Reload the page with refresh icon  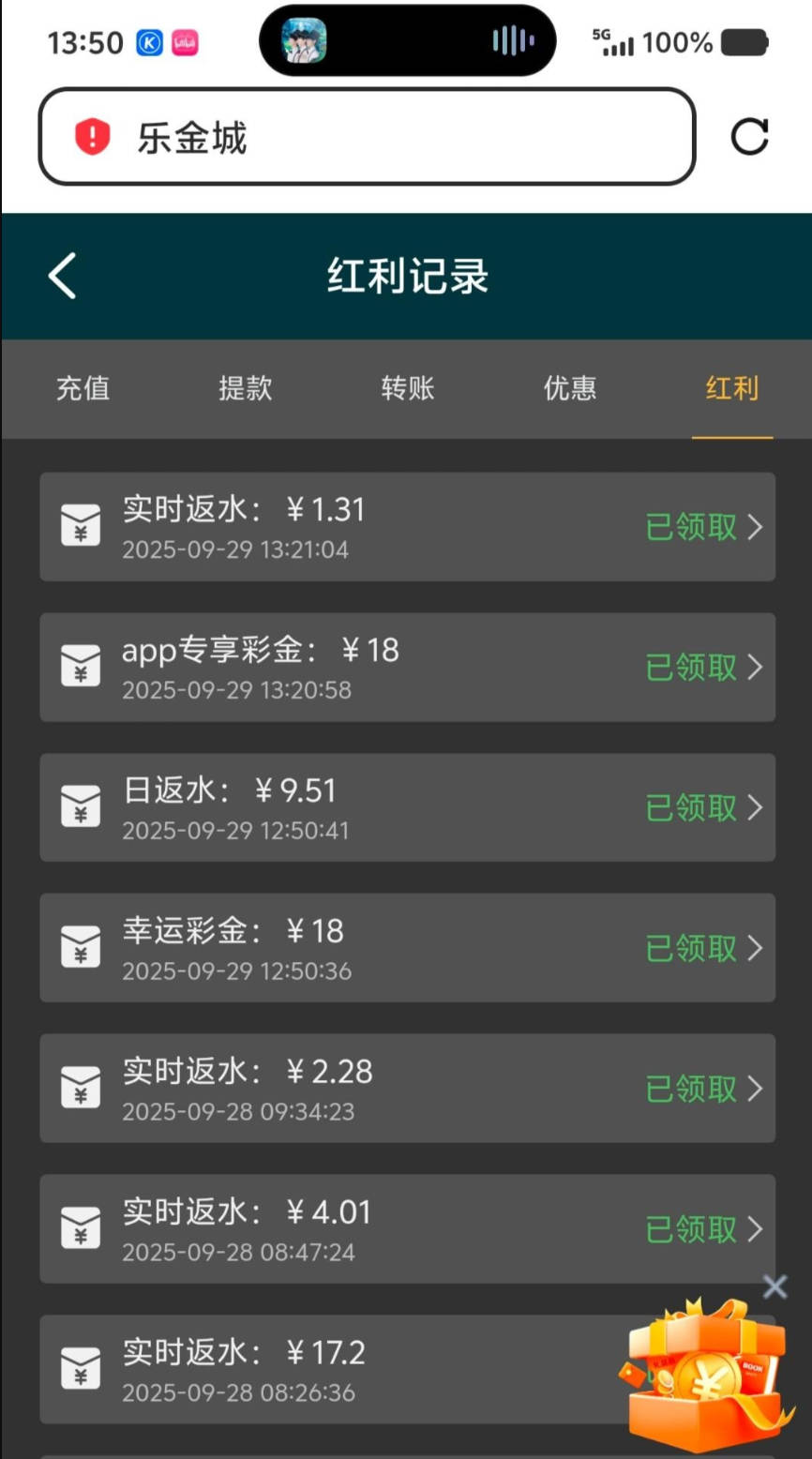pyautogui.click(x=749, y=137)
